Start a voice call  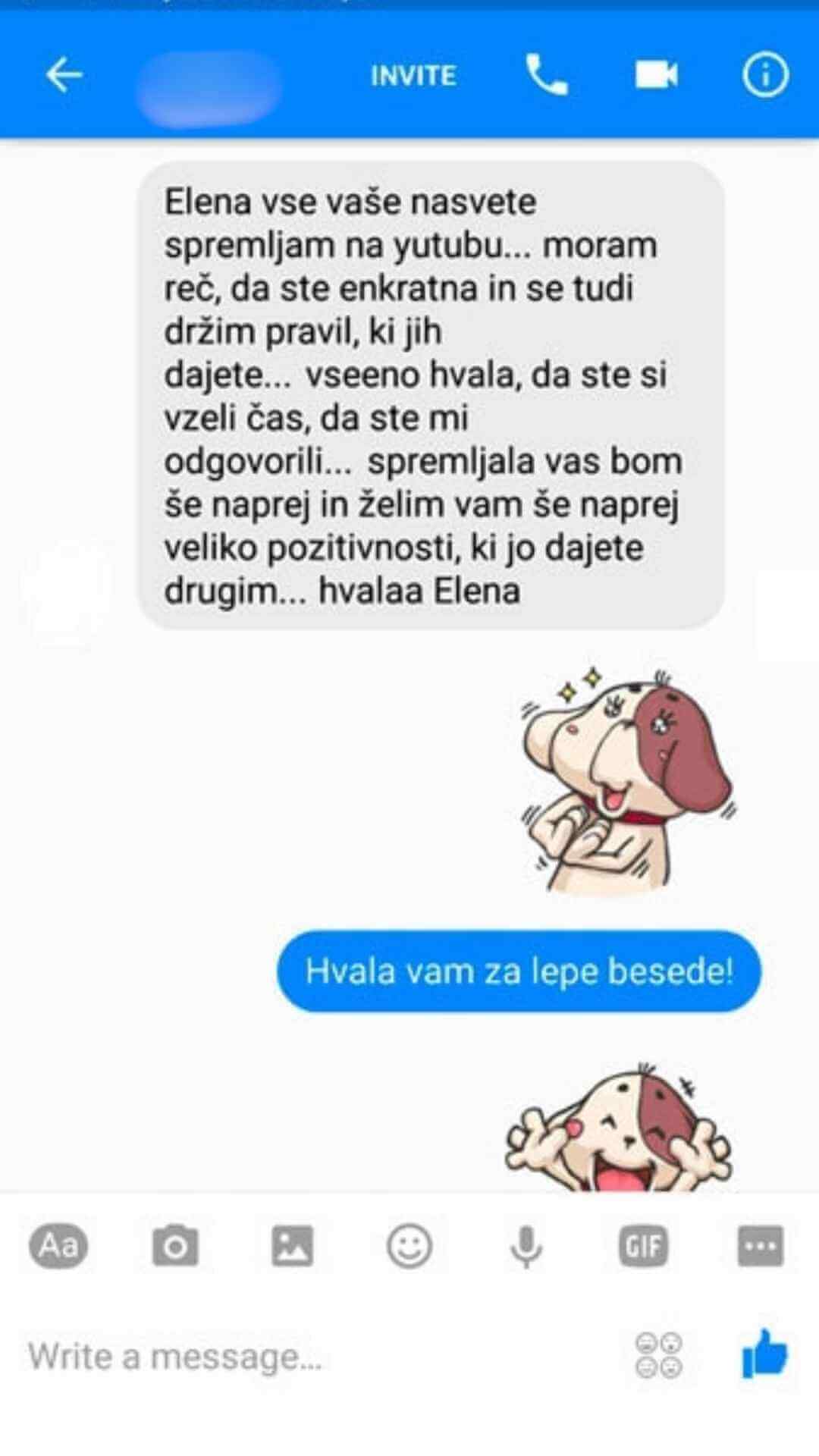[546, 75]
